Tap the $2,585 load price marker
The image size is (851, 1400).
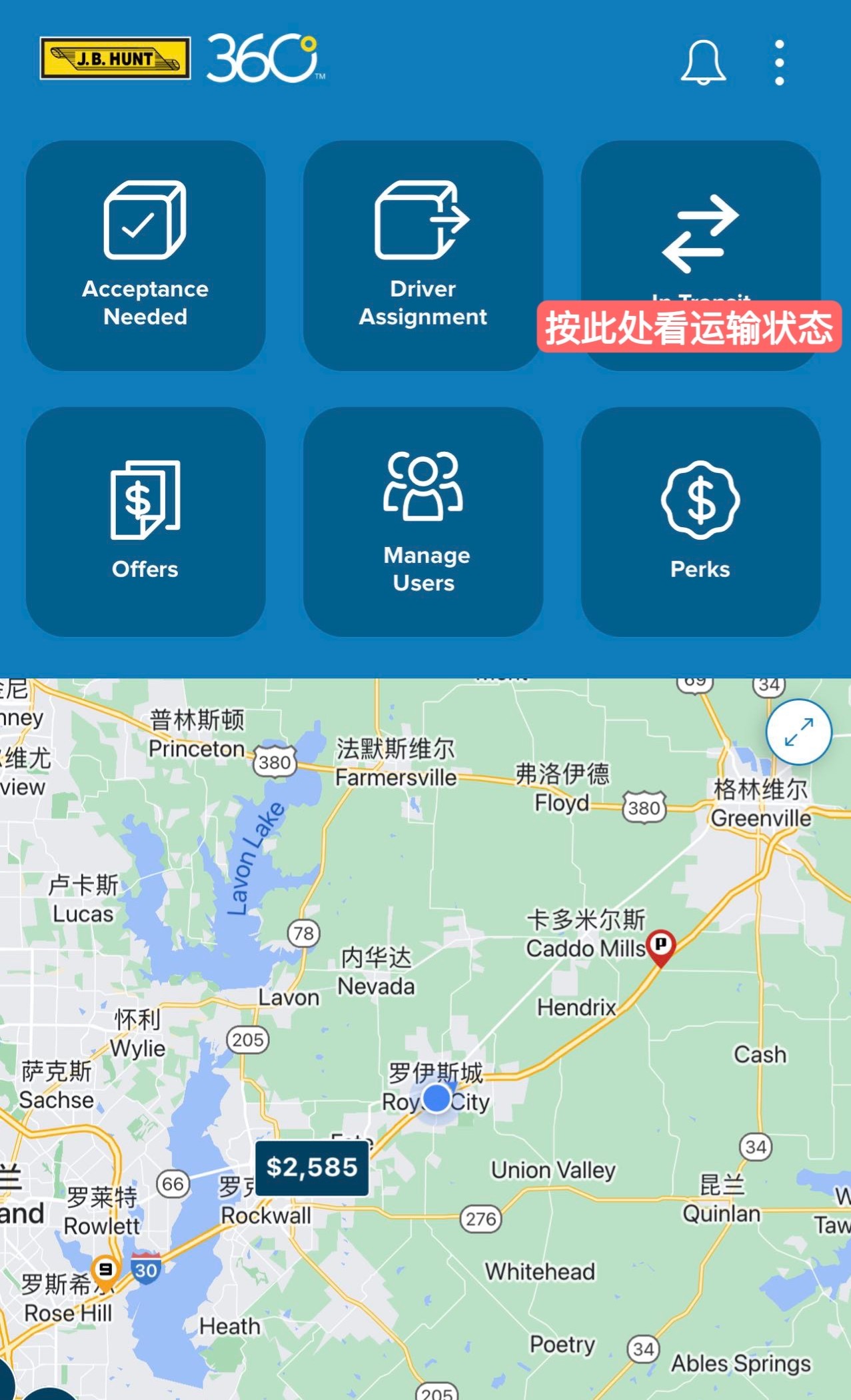(x=312, y=1167)
